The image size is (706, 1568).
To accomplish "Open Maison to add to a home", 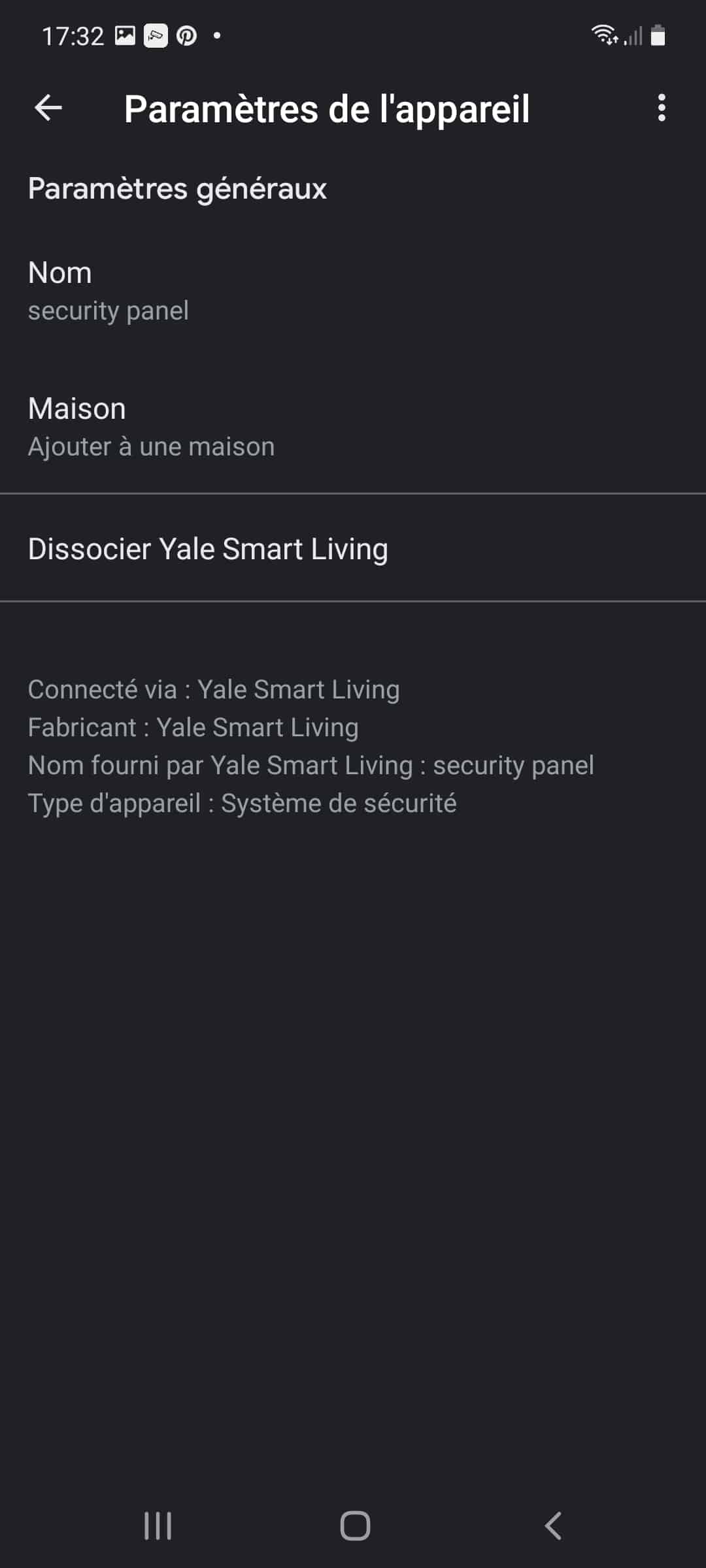I will coord(353,427).
